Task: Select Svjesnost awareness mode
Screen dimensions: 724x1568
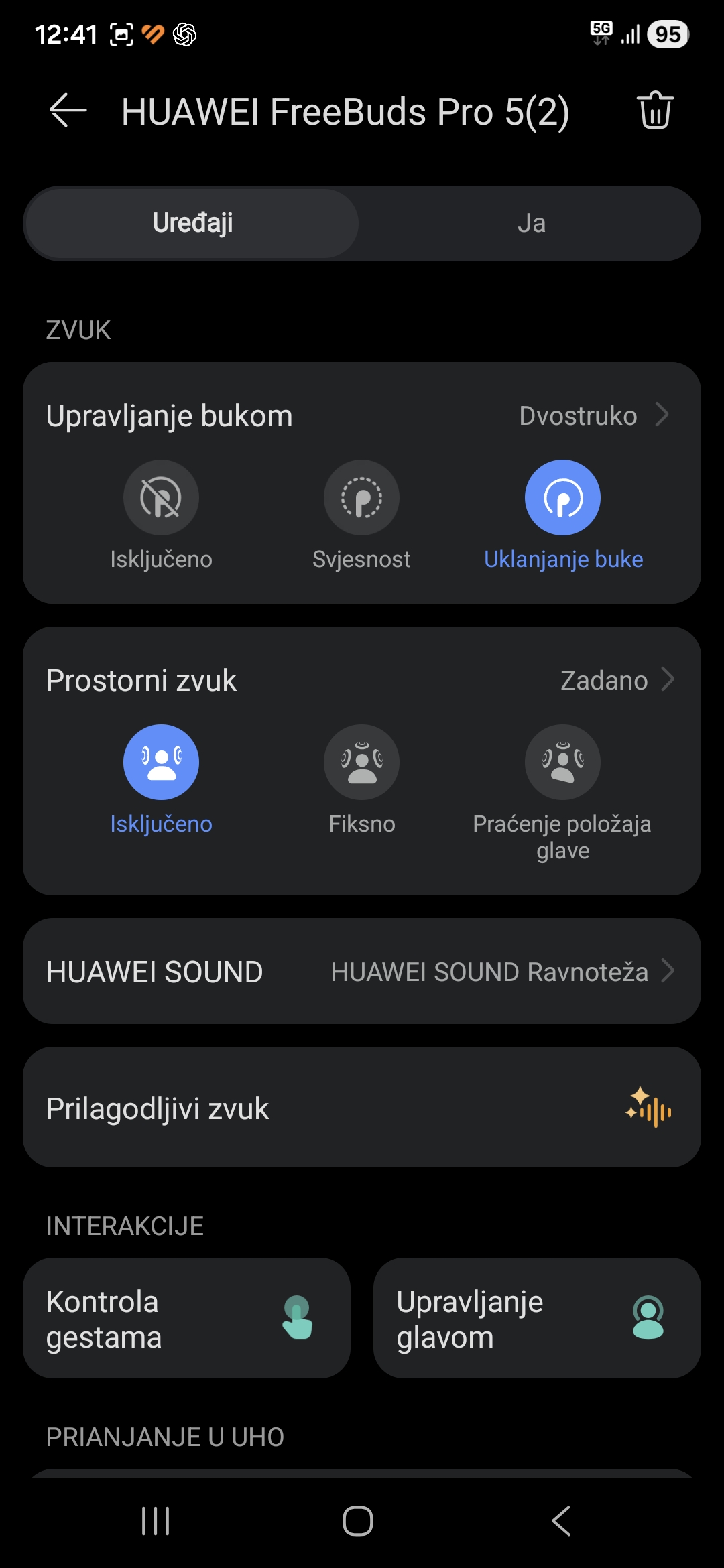Action: tap(361, 498)
